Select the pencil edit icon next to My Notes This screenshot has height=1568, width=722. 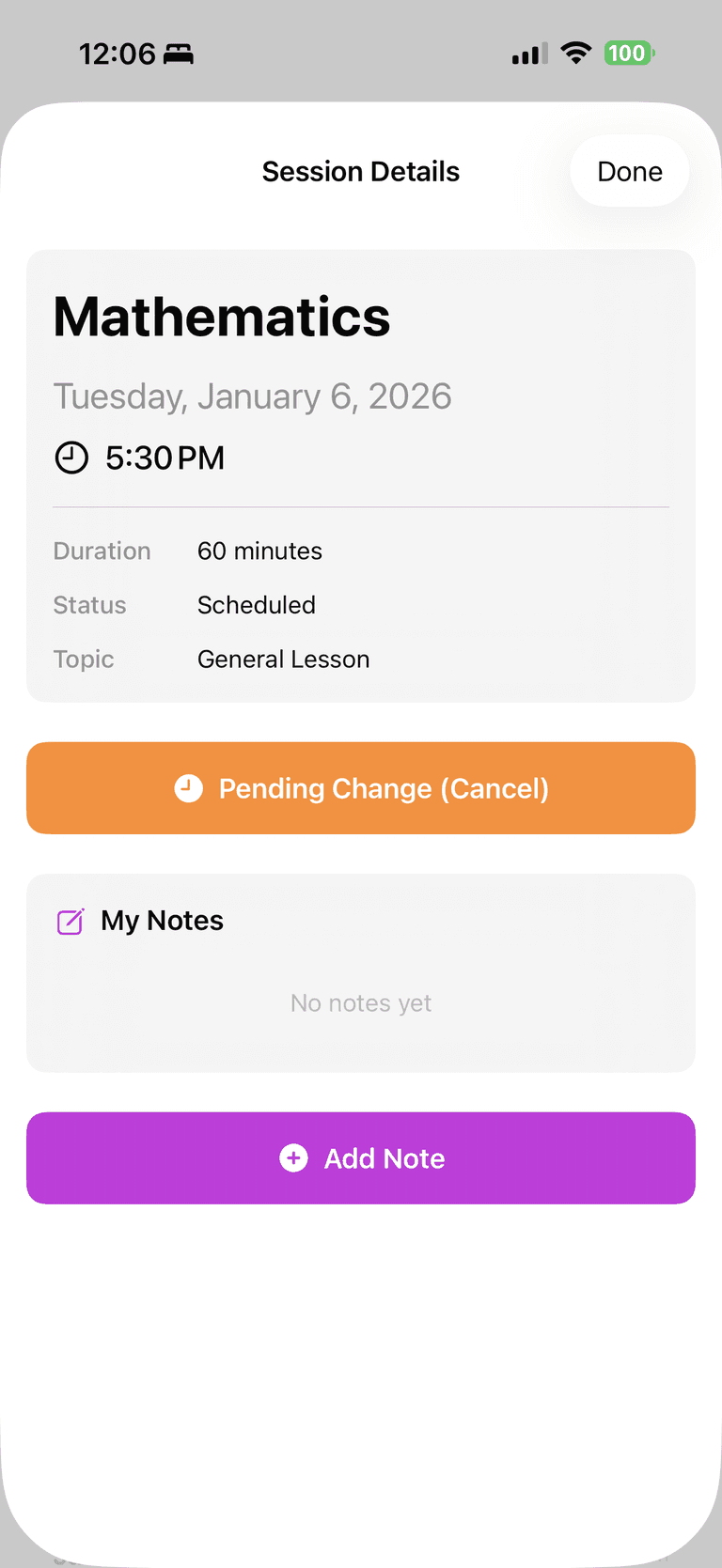71,922
